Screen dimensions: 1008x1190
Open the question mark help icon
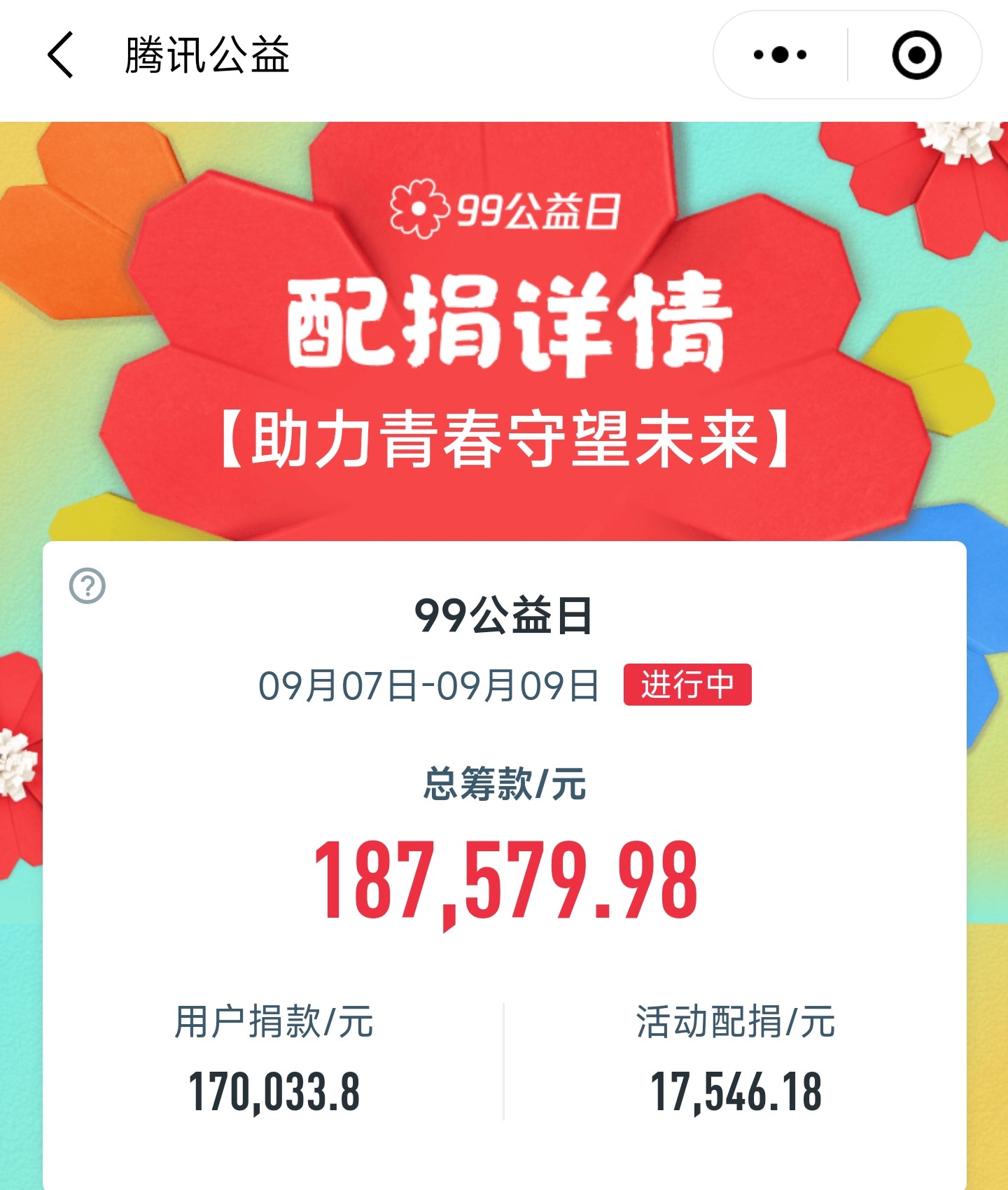(87, 586)
